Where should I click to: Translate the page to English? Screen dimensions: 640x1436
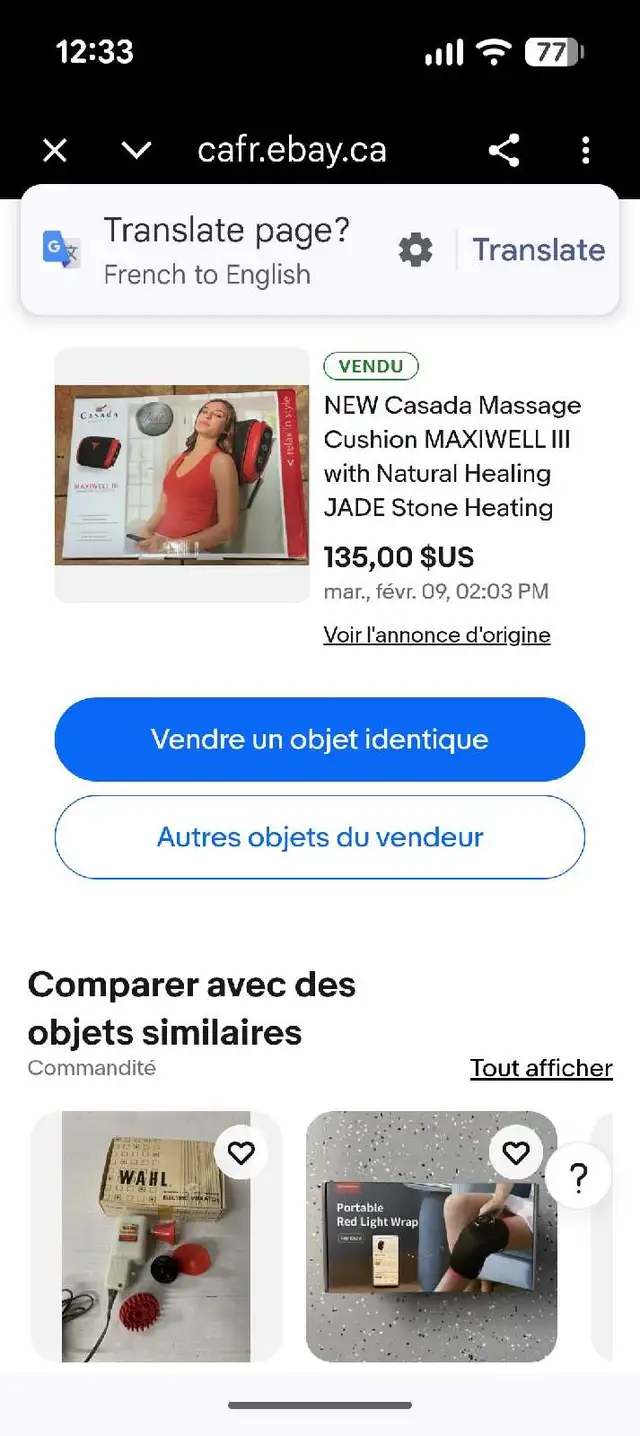pyautogui.click(x=538, y=250)
